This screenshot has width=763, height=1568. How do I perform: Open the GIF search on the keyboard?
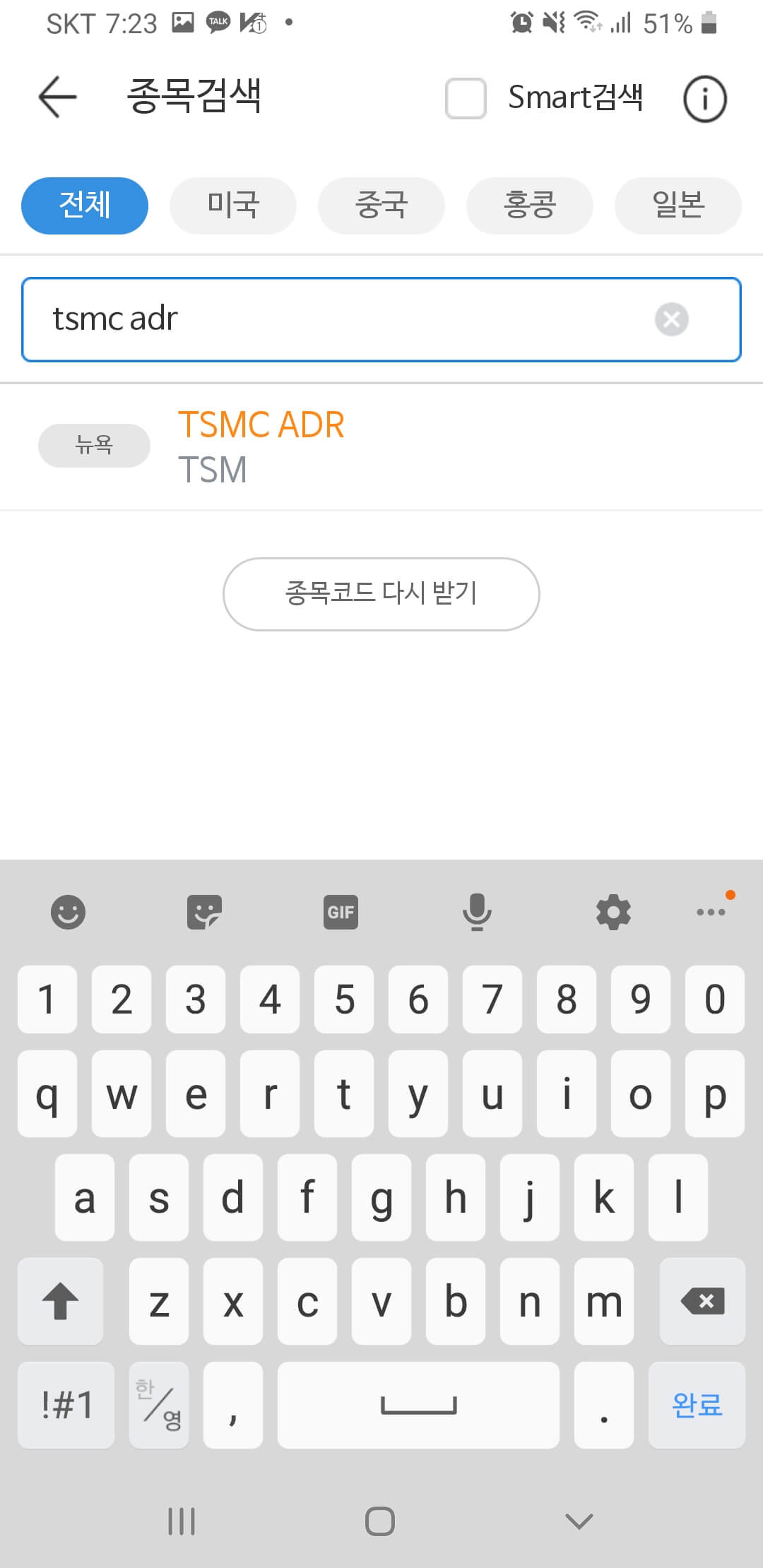pos(340,910)
